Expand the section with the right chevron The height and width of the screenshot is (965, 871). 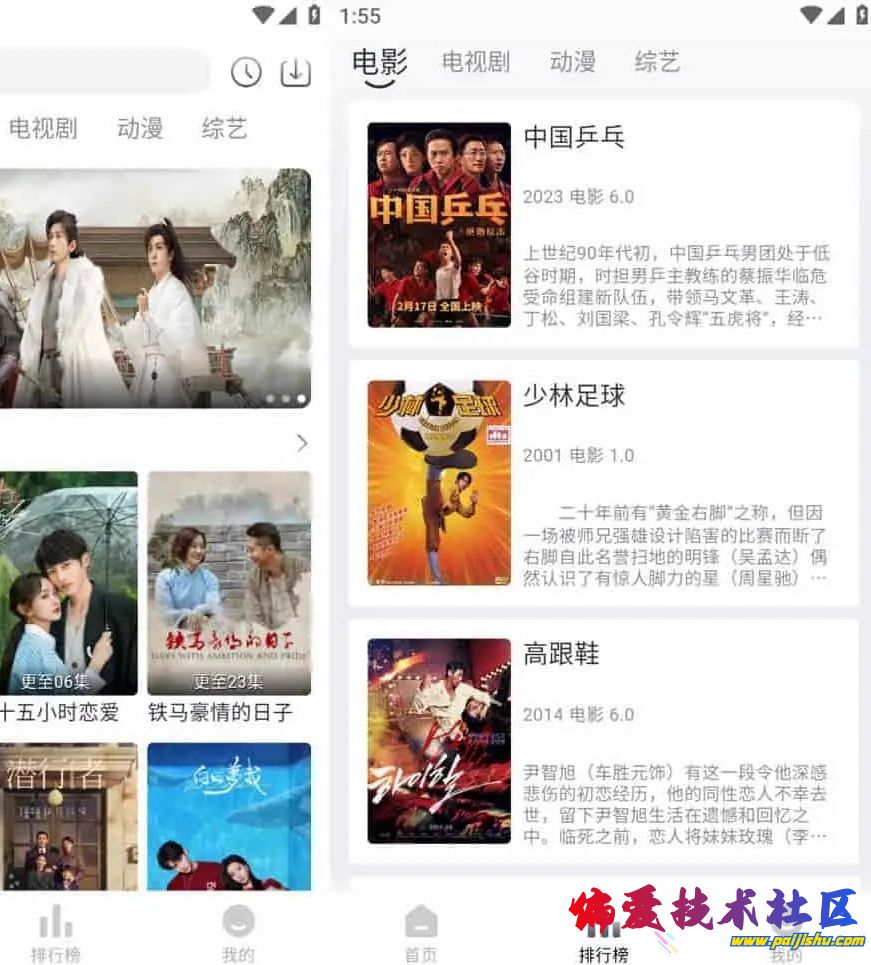[302, 443]
